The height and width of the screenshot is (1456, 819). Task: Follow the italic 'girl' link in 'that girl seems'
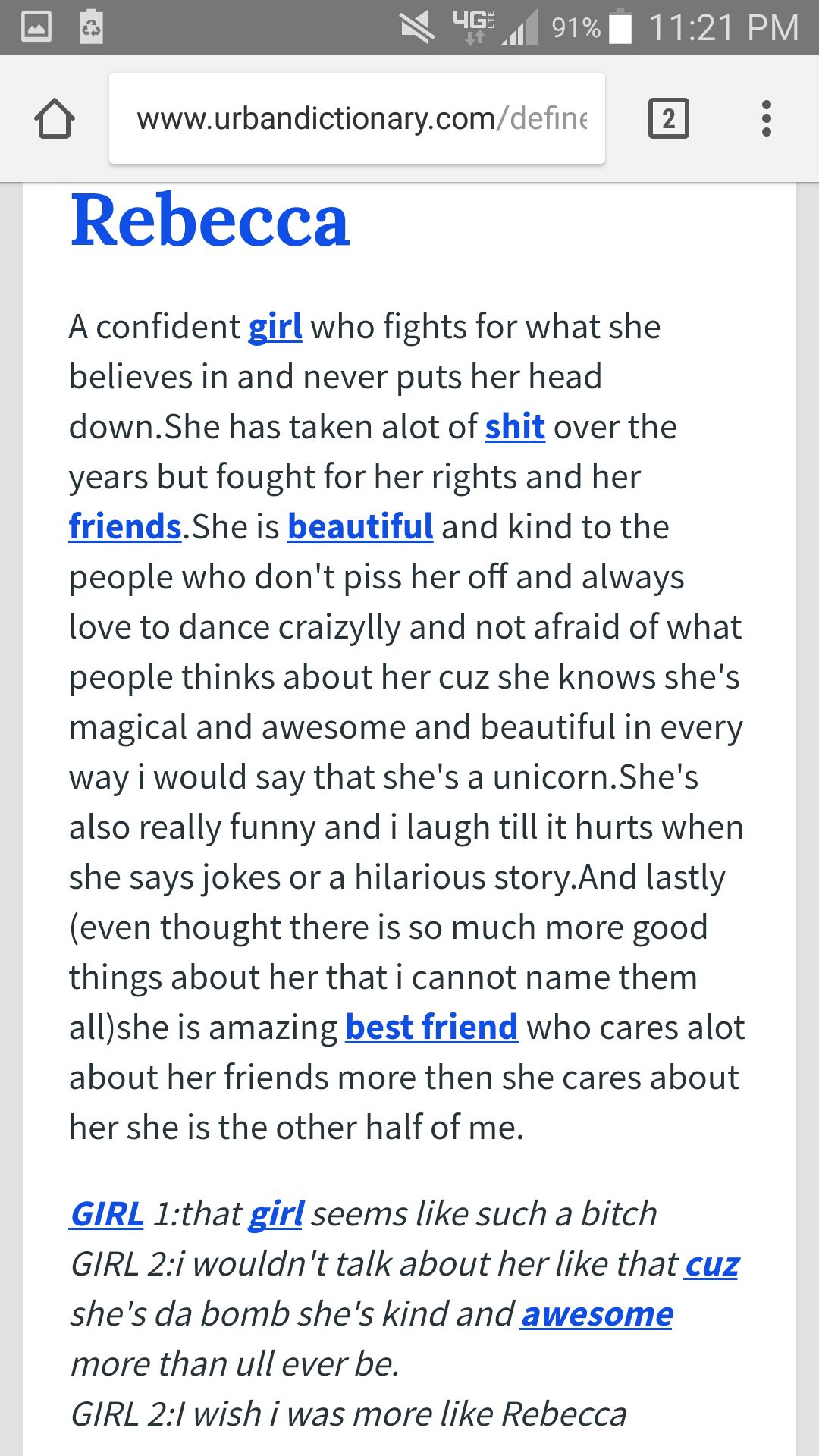tap(277, 1215)
